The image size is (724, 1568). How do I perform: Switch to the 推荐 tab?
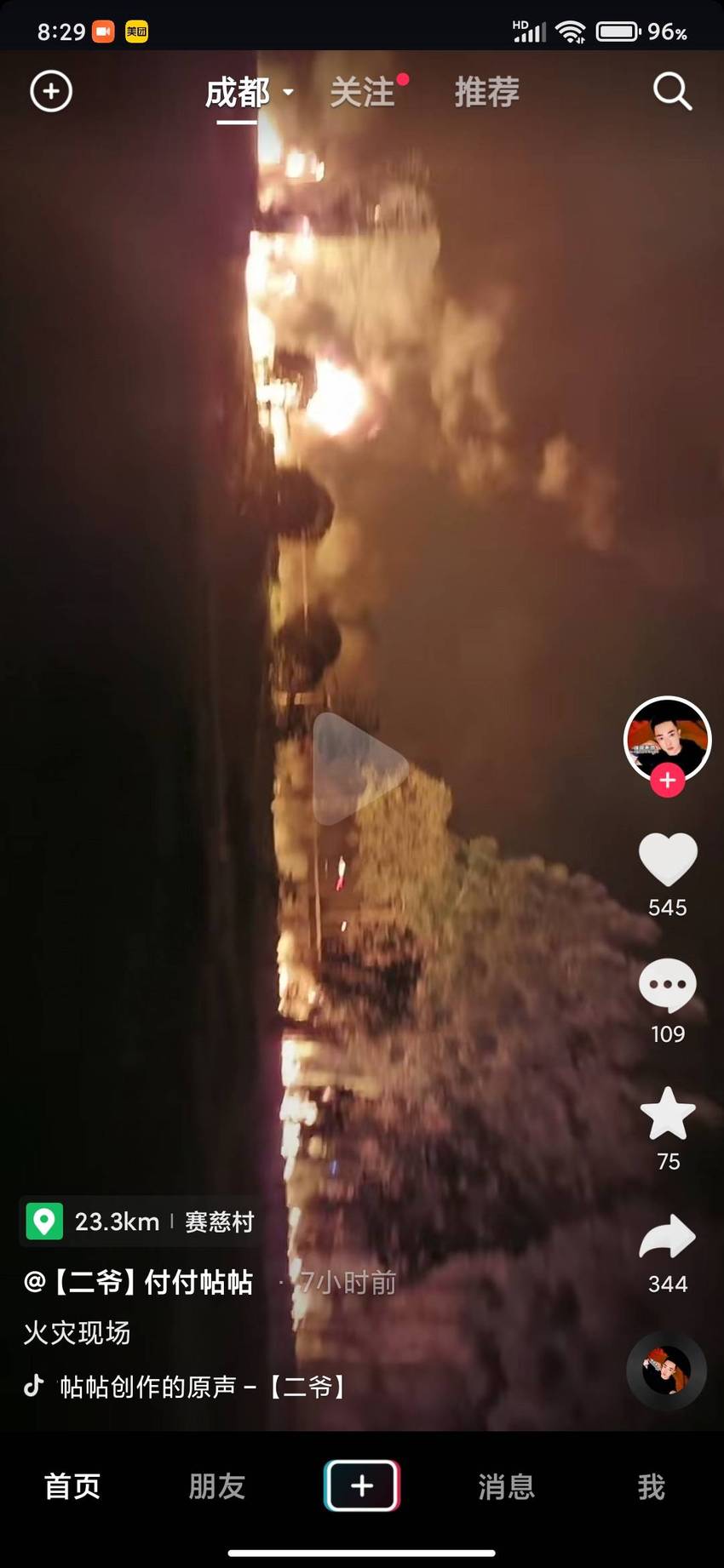[486, 92]
